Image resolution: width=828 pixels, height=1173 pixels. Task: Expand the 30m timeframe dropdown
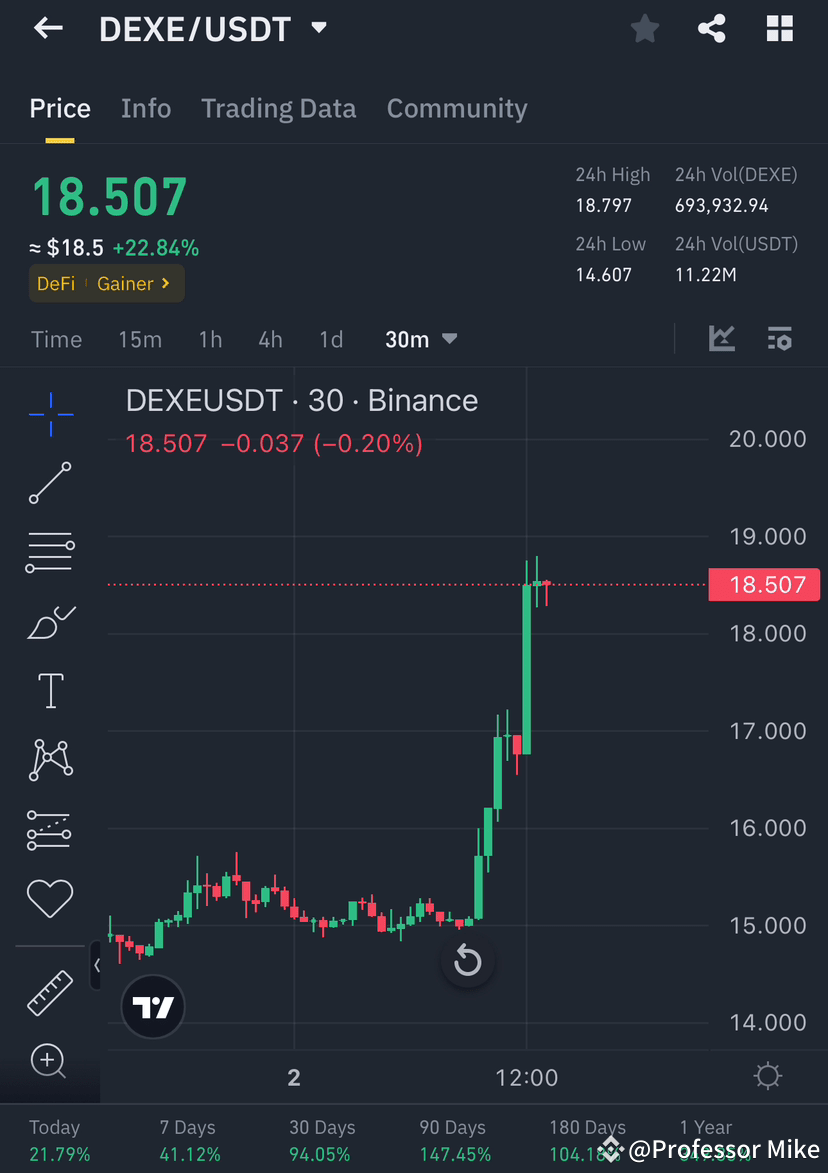point(421,339)
